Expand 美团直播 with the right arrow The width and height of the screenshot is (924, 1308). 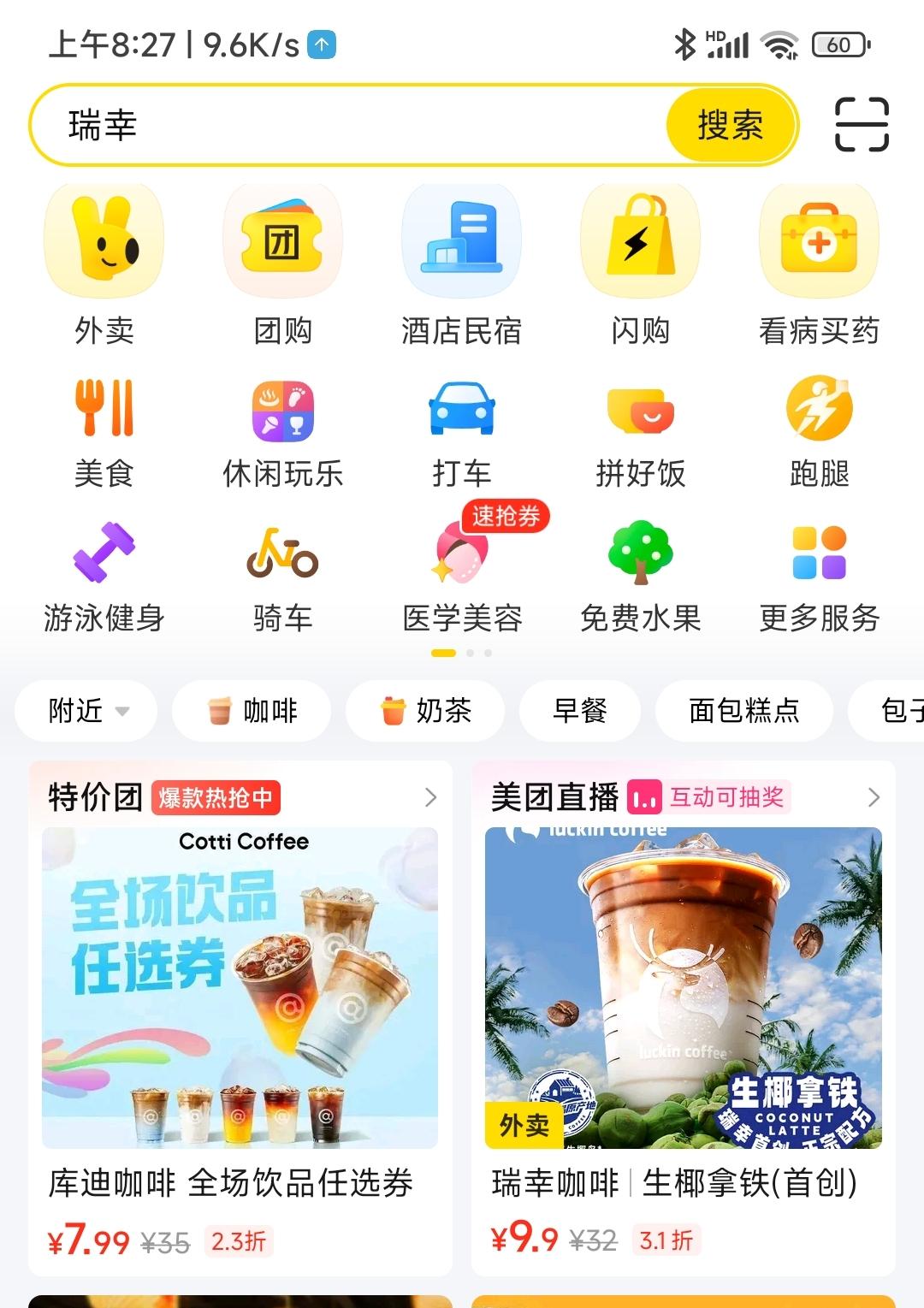pyautogui.click(x=874, y=797)
